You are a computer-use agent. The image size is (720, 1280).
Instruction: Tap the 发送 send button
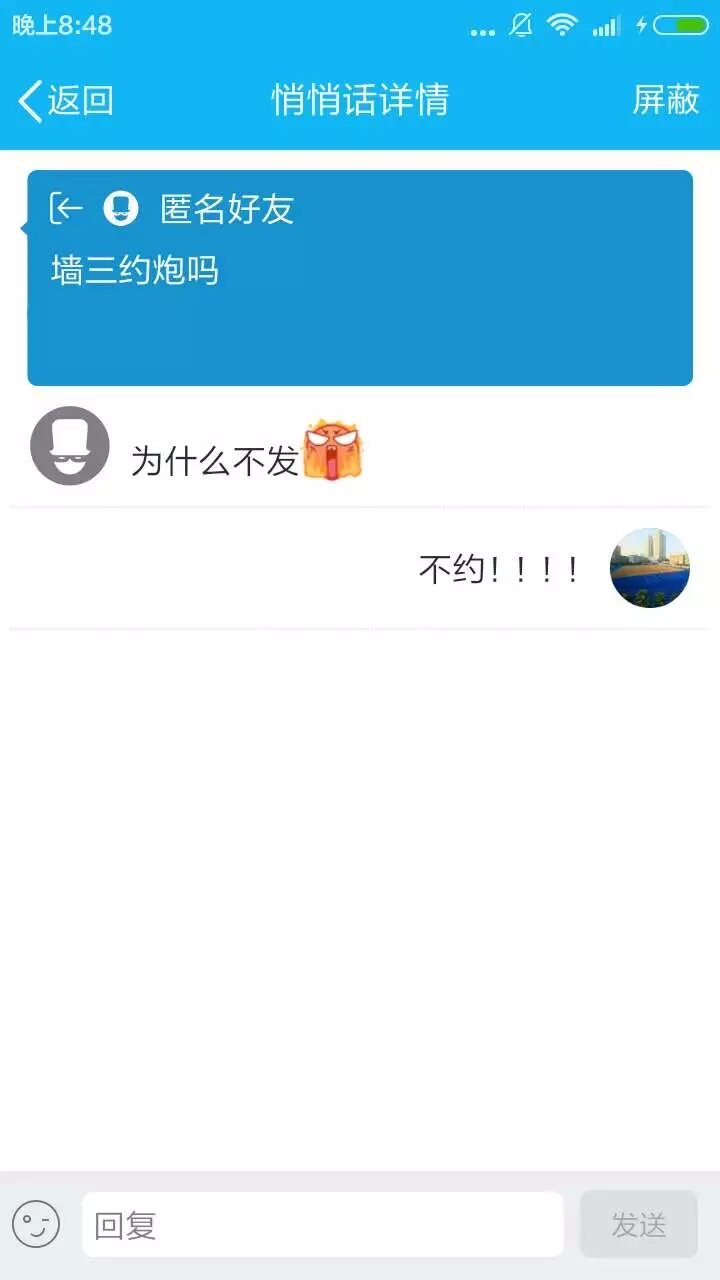[638, 1224]
